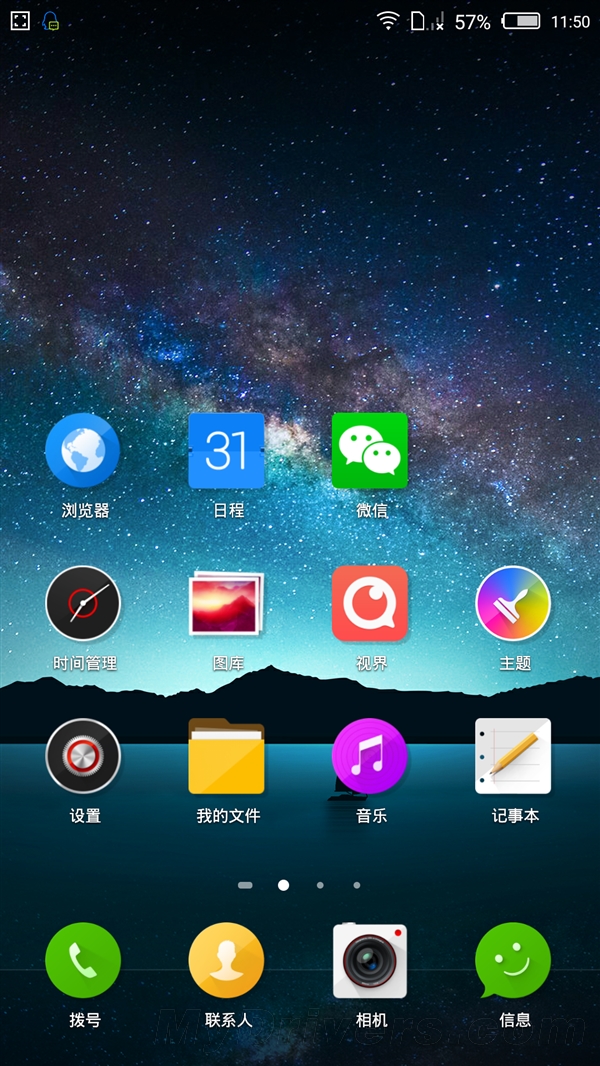This screenshot has height=1066, width=600.
Task: Open the 时间管理 app
Action: coord(83,604)
